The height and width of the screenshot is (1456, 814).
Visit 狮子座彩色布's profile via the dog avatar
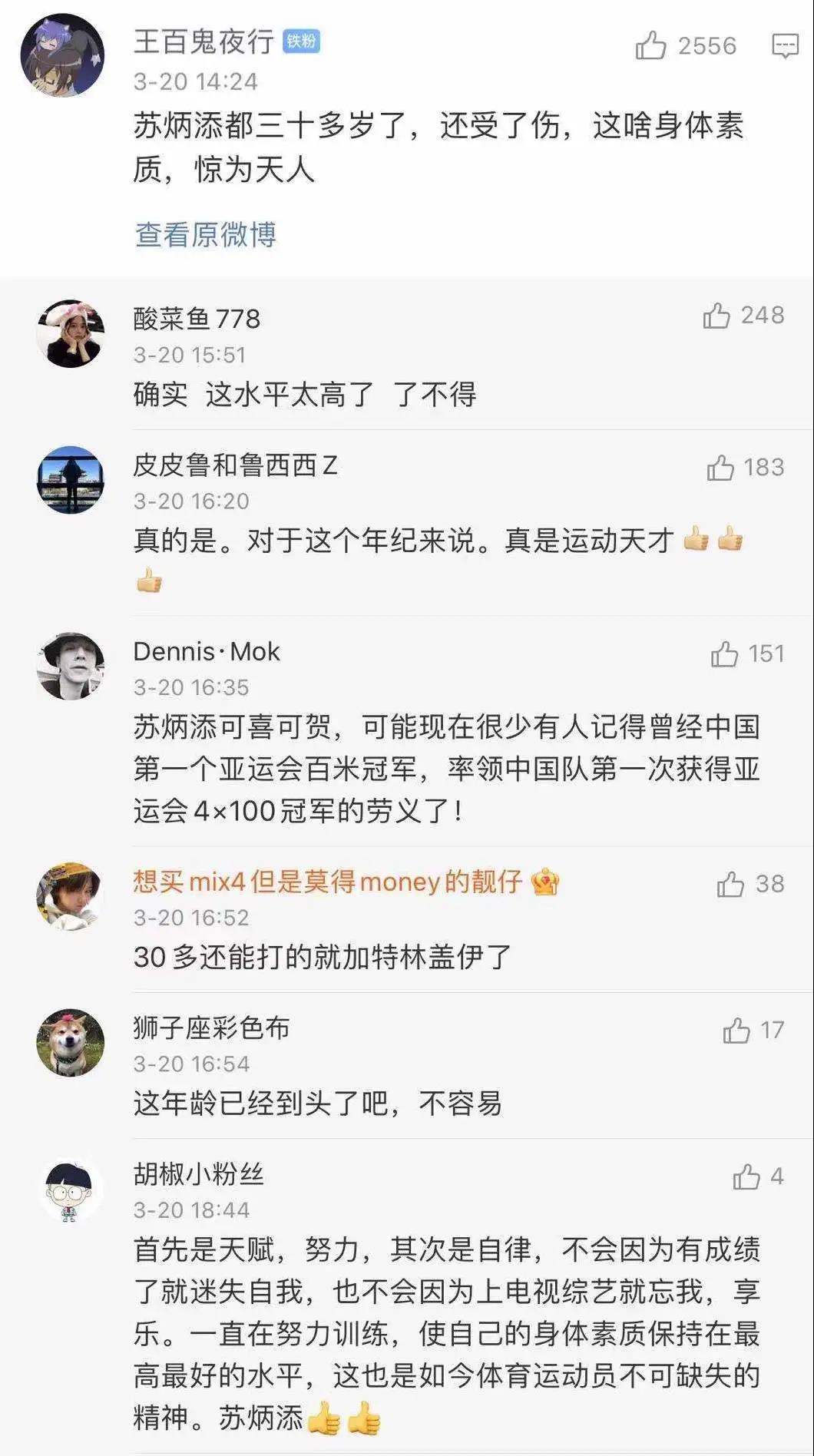click(71, 1042)
